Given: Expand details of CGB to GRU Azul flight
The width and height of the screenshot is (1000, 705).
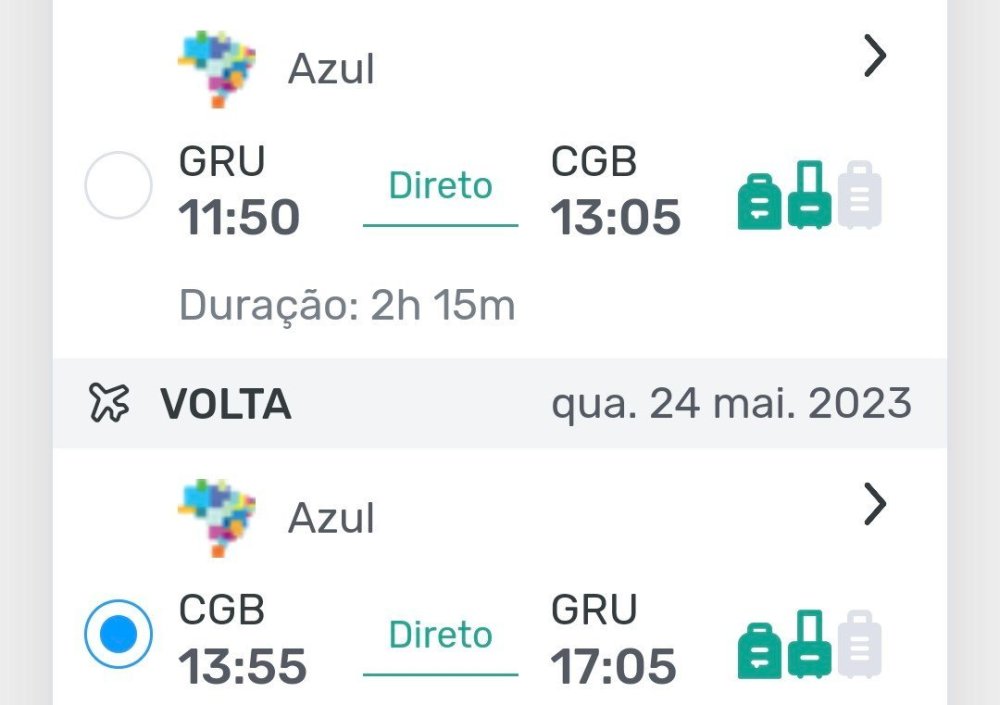Looking at the screenshot, I should tap(874, 506).
